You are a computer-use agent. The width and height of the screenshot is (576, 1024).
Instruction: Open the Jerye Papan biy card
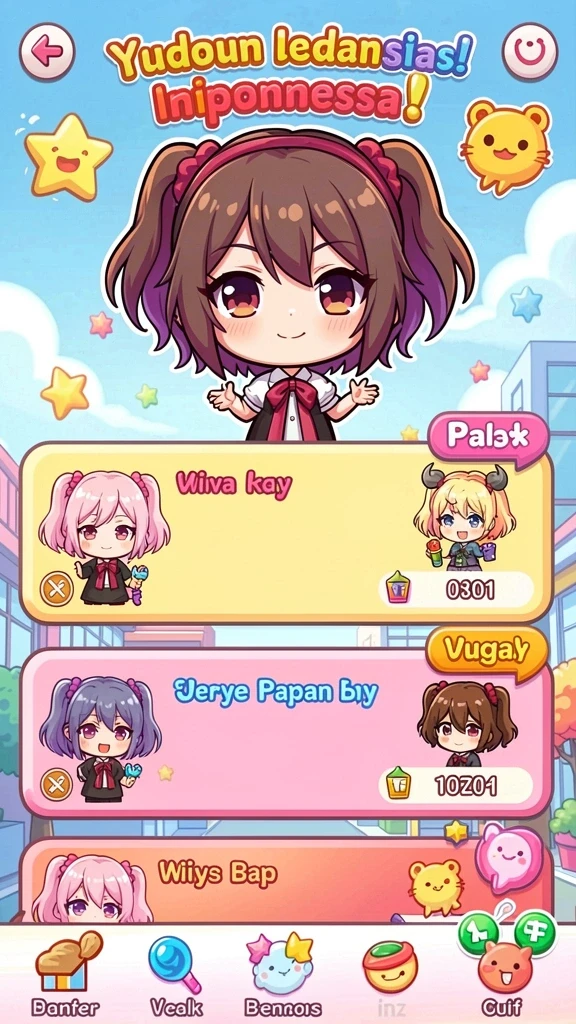tap(286, 732)
